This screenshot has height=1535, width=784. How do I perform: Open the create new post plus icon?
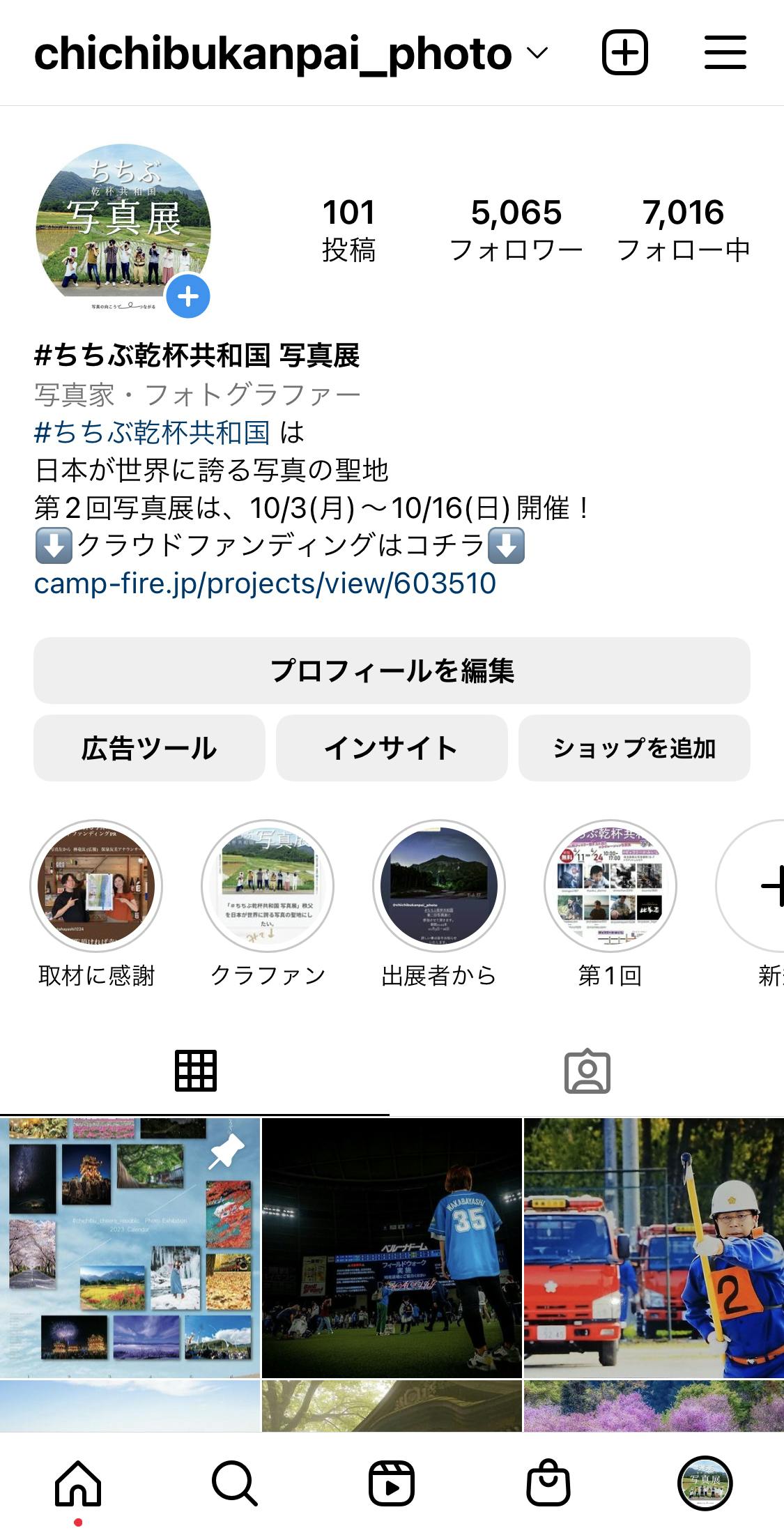624,52
